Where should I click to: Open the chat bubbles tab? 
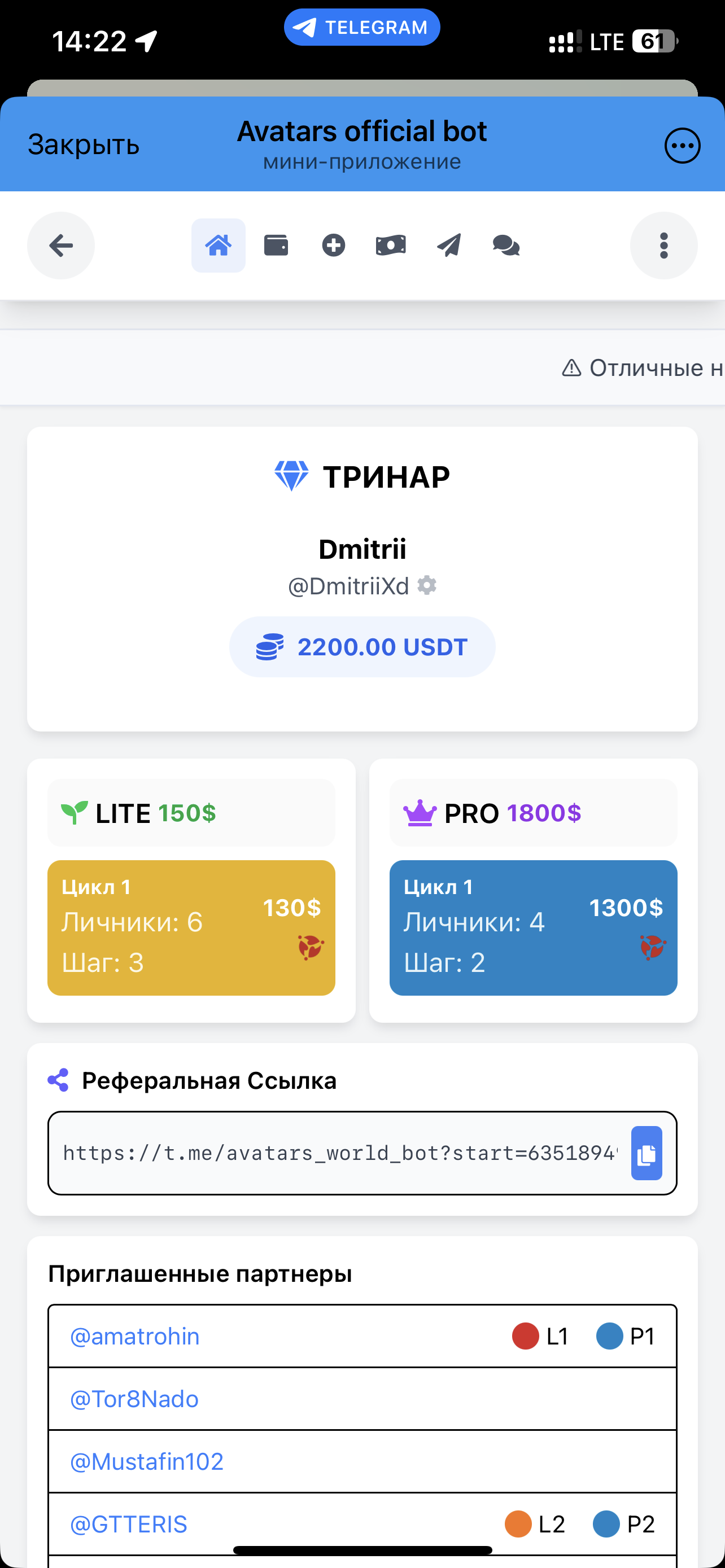pos(506,246)
